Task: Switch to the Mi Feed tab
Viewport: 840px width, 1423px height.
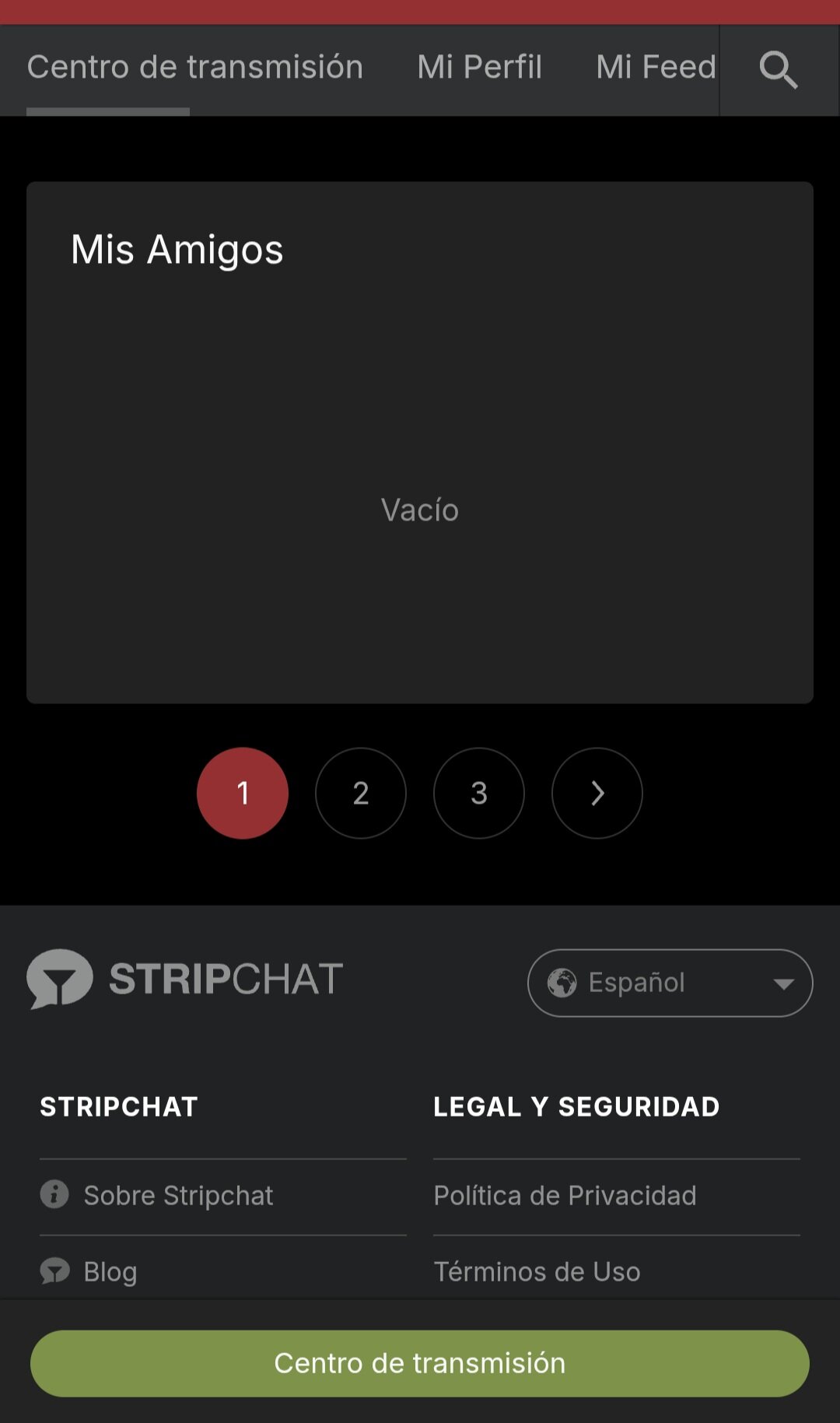Action: click(655, 68)
